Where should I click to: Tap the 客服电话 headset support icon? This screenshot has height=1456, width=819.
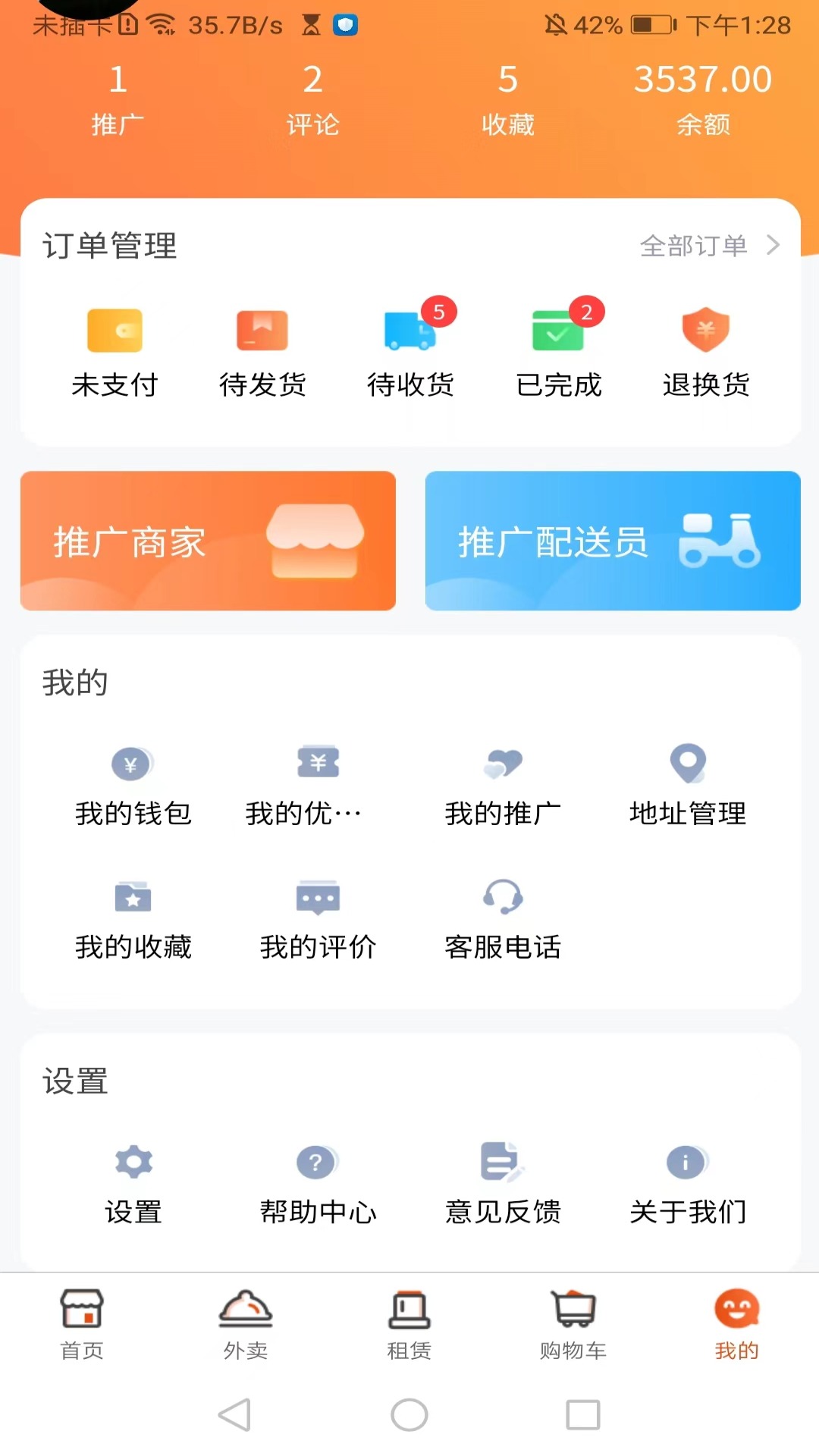coord(503,899)
